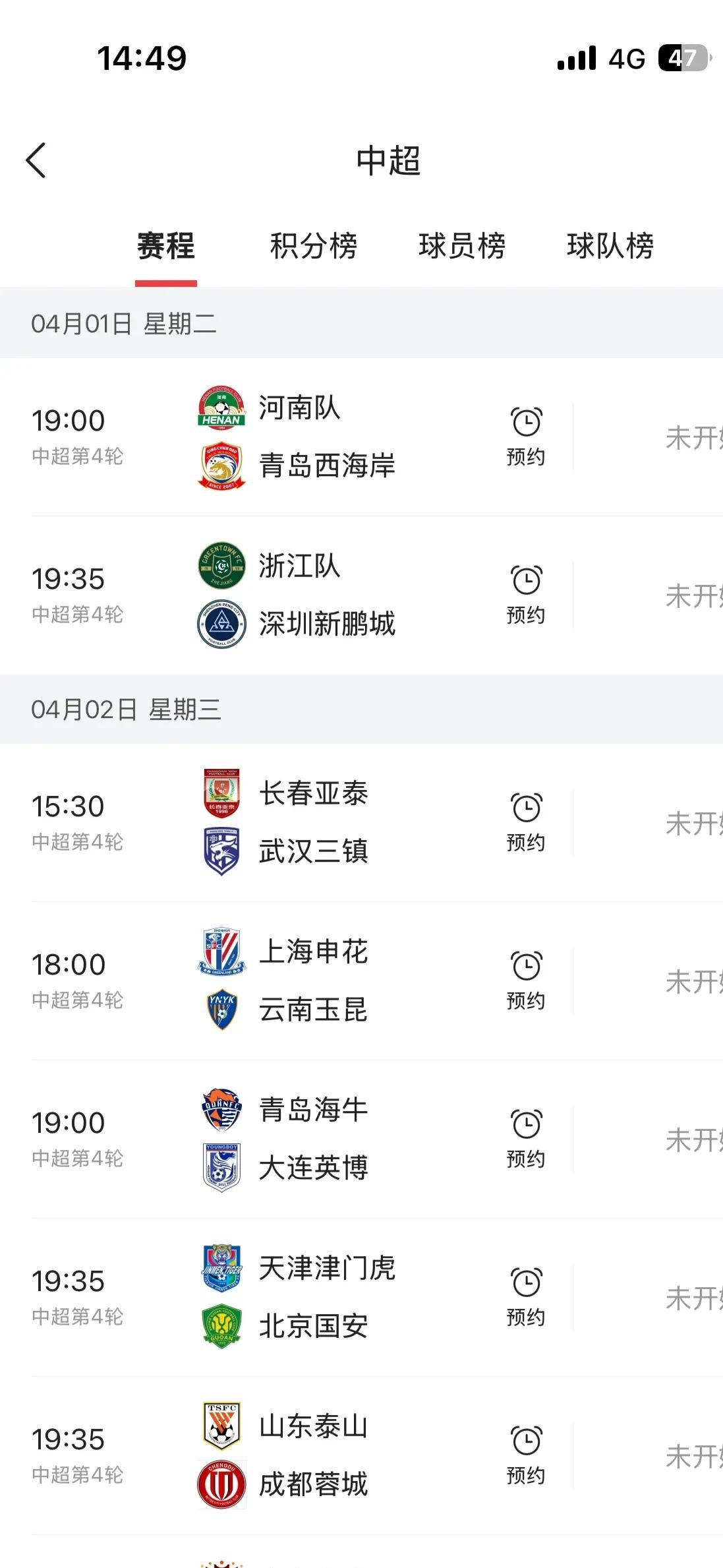Switch to the 积分榜 tab
Image resolution: width=723 pixels, height=1568 pixels.
pyautogui.click(x=313, y=247)
